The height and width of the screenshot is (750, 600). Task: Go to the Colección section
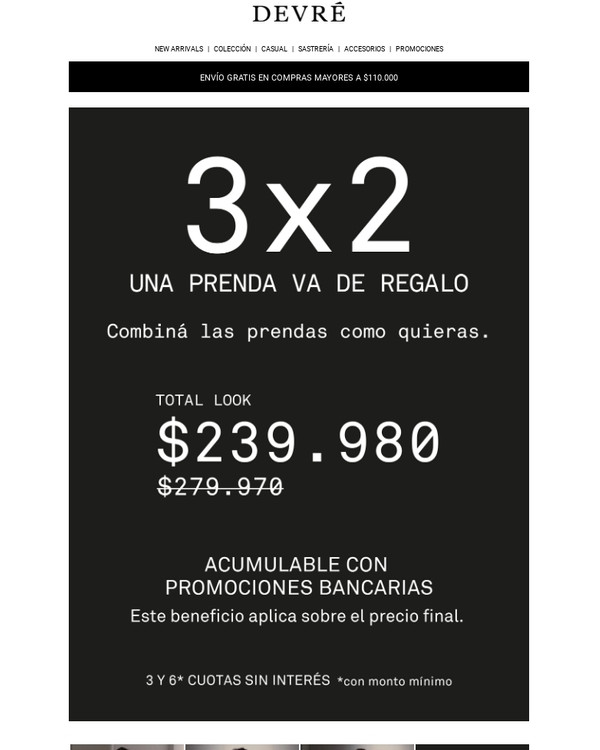click(x=232, y=48)
